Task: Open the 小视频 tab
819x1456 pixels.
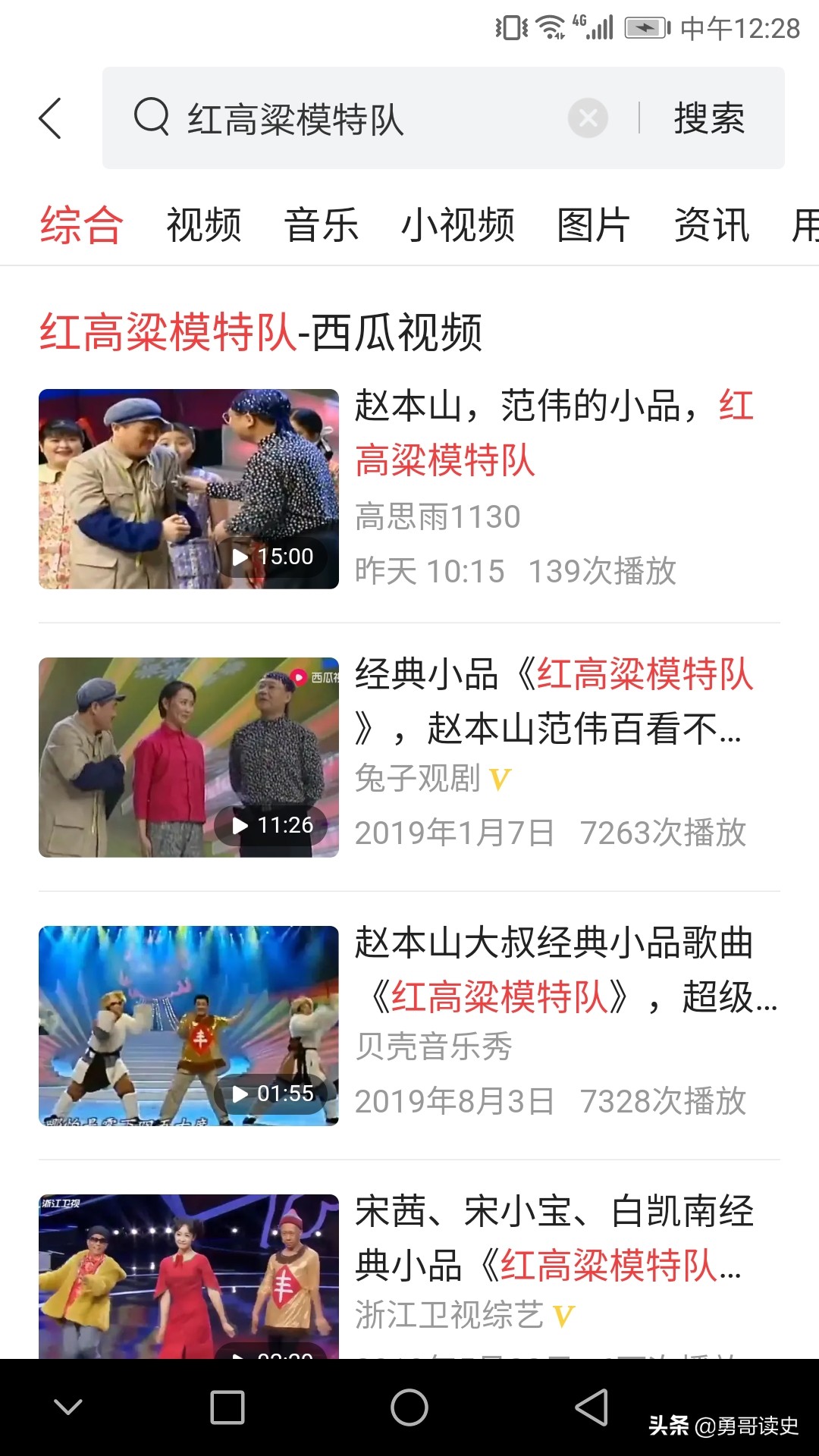Action: coord(458,225)
